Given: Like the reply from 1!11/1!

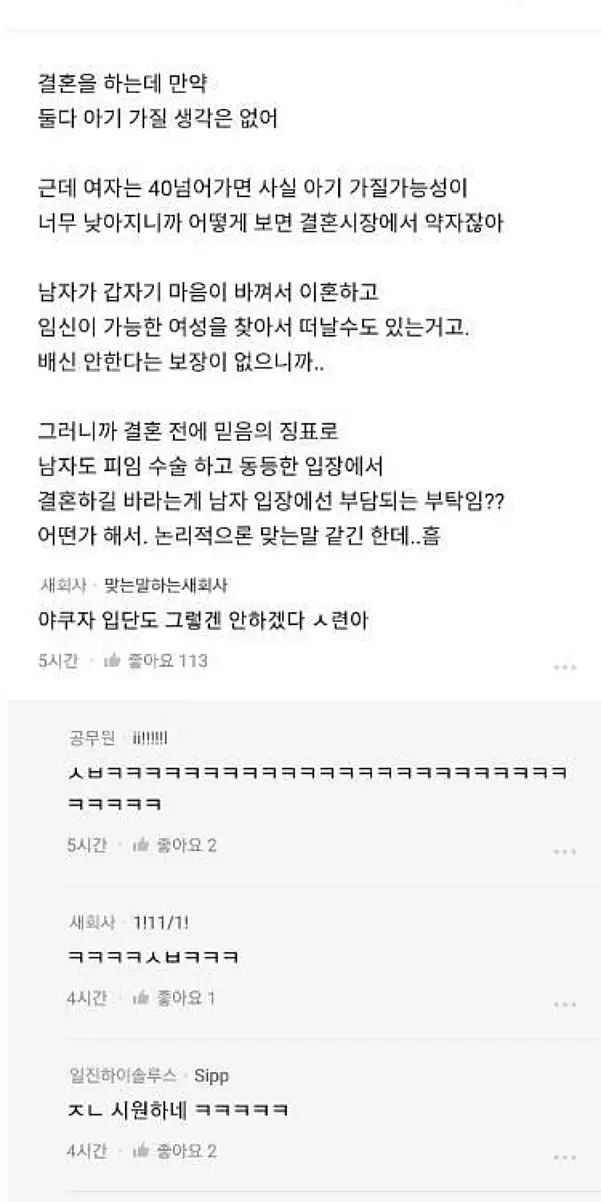Looking at the screenshot, I should point(141,997).
